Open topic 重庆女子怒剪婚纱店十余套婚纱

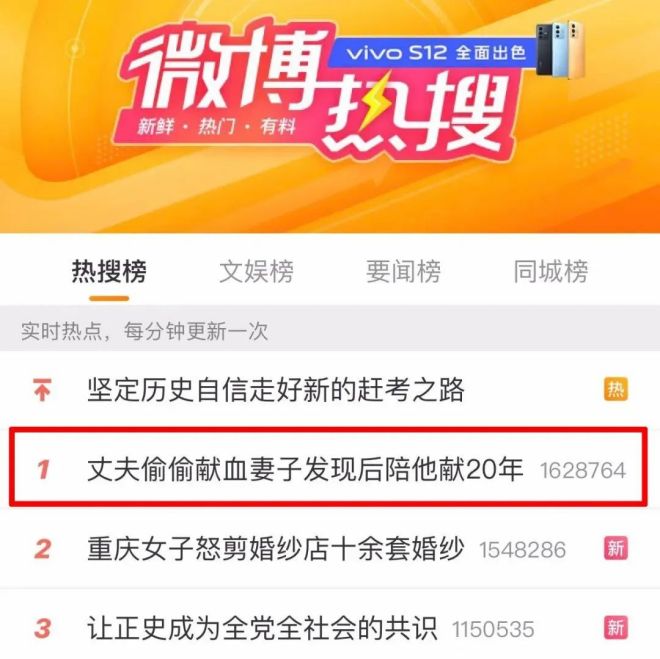click(x=276, y=549)
